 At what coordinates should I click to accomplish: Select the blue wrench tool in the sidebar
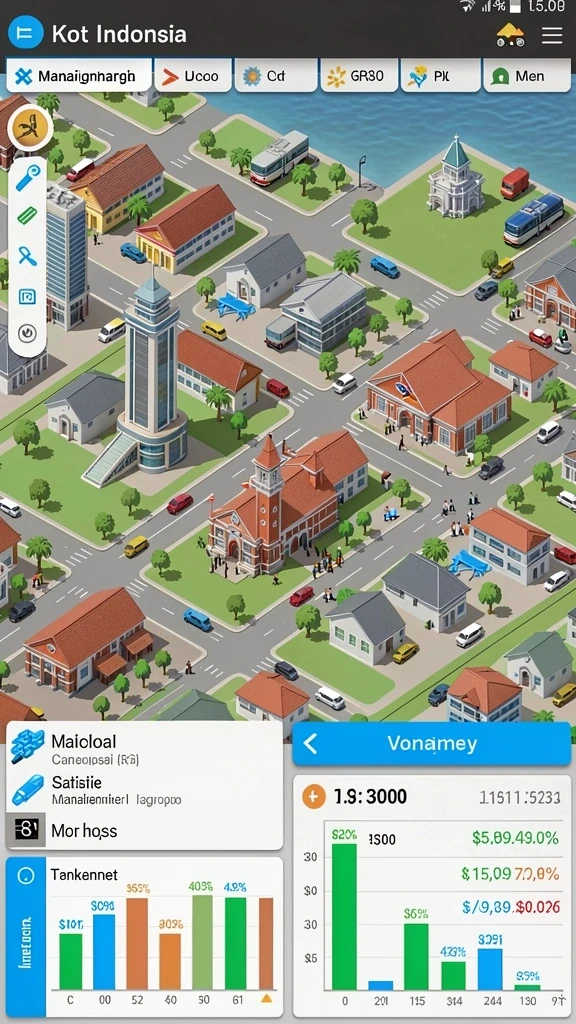tap(27, 177)
